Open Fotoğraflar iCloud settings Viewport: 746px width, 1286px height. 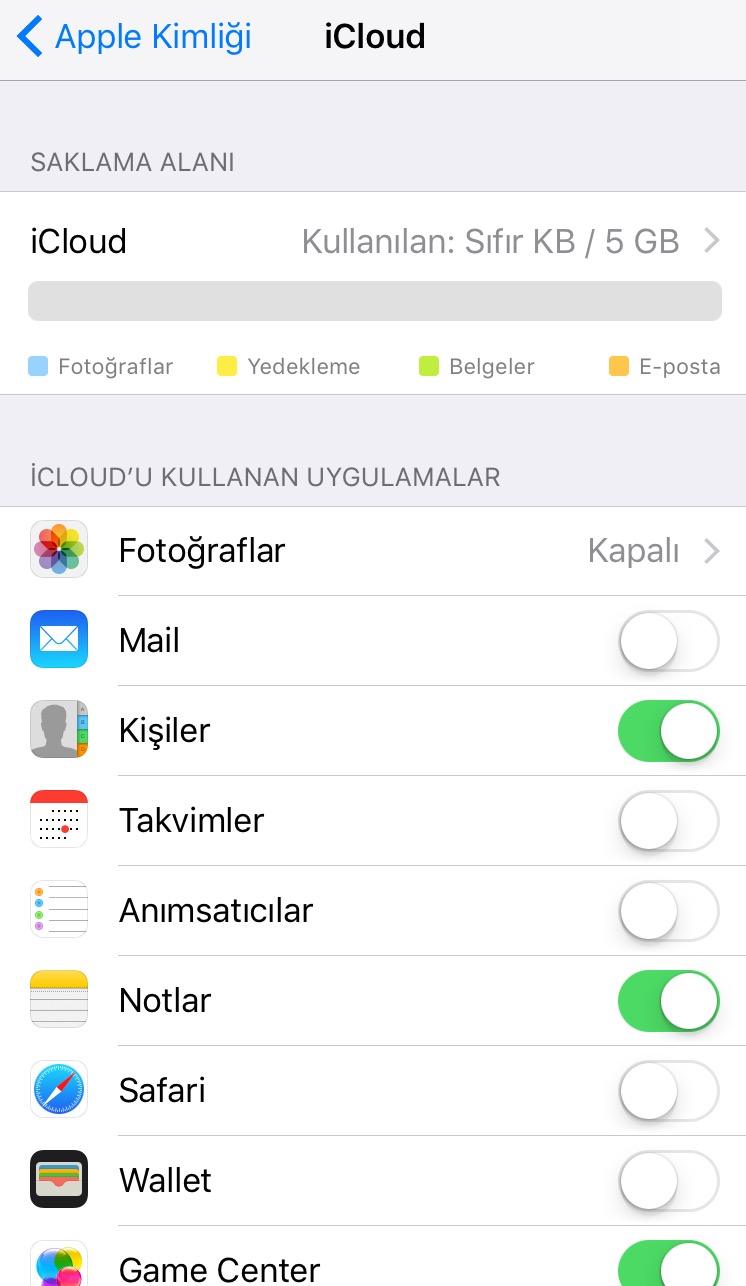pos(373,551)
